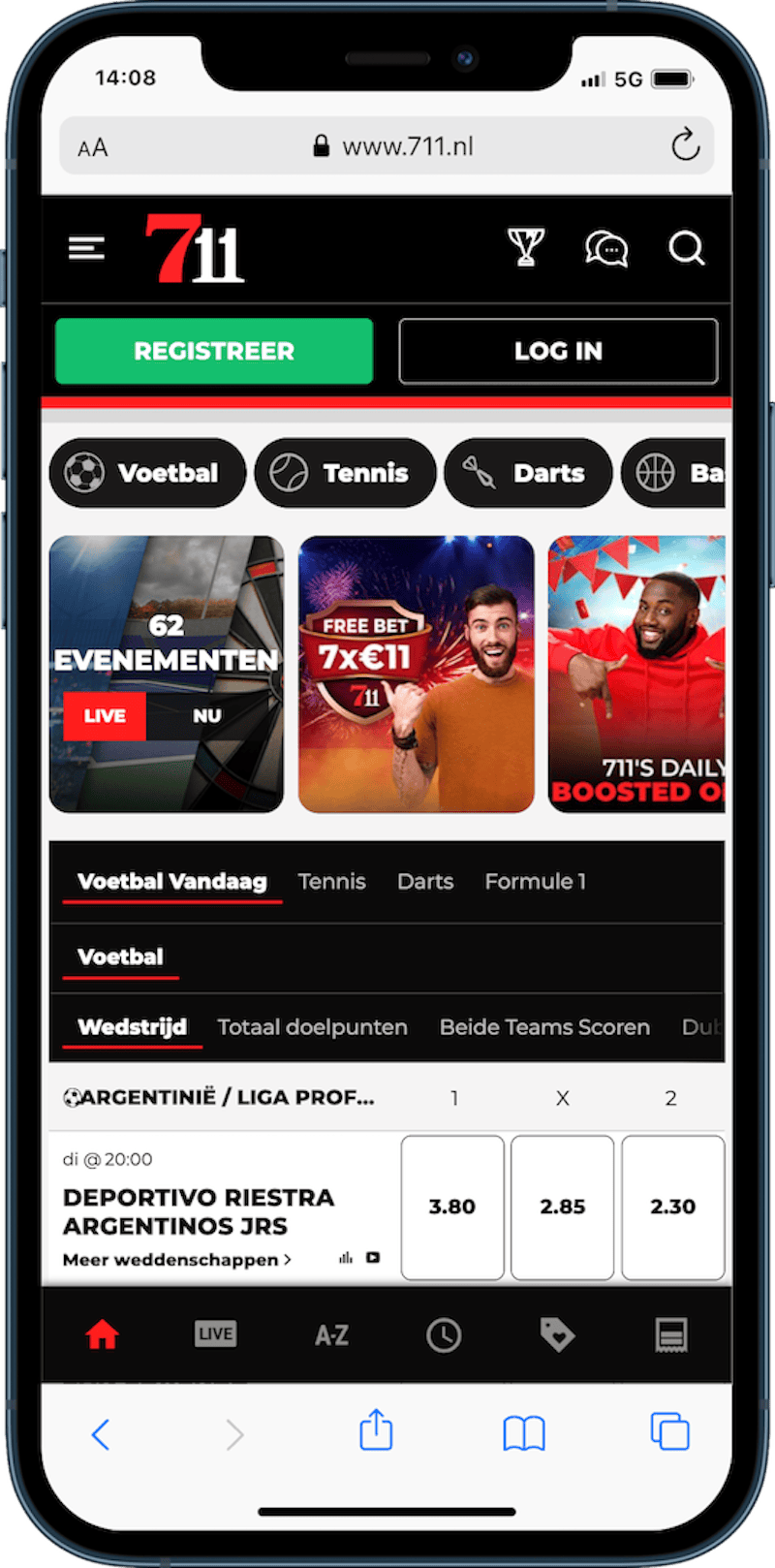
Task: Open the Free Bet 7x€11 promotion
Action: pyautogui.click(x=417, y=674)
